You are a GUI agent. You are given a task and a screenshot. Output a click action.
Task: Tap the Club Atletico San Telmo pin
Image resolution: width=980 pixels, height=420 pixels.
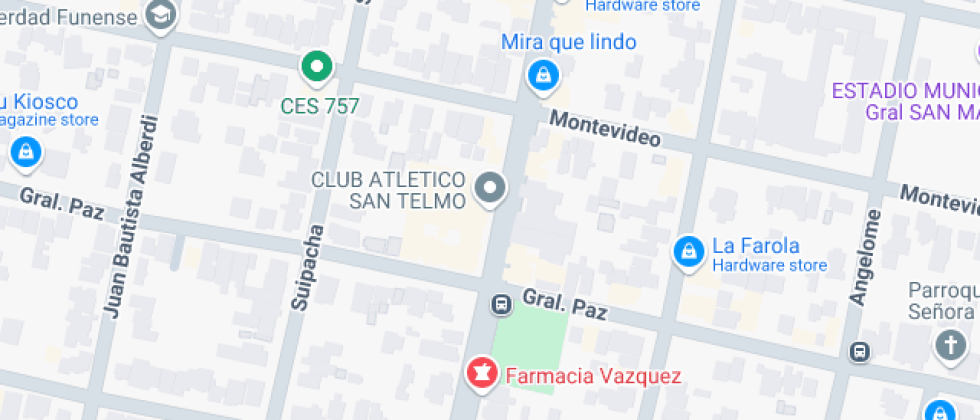490,189
